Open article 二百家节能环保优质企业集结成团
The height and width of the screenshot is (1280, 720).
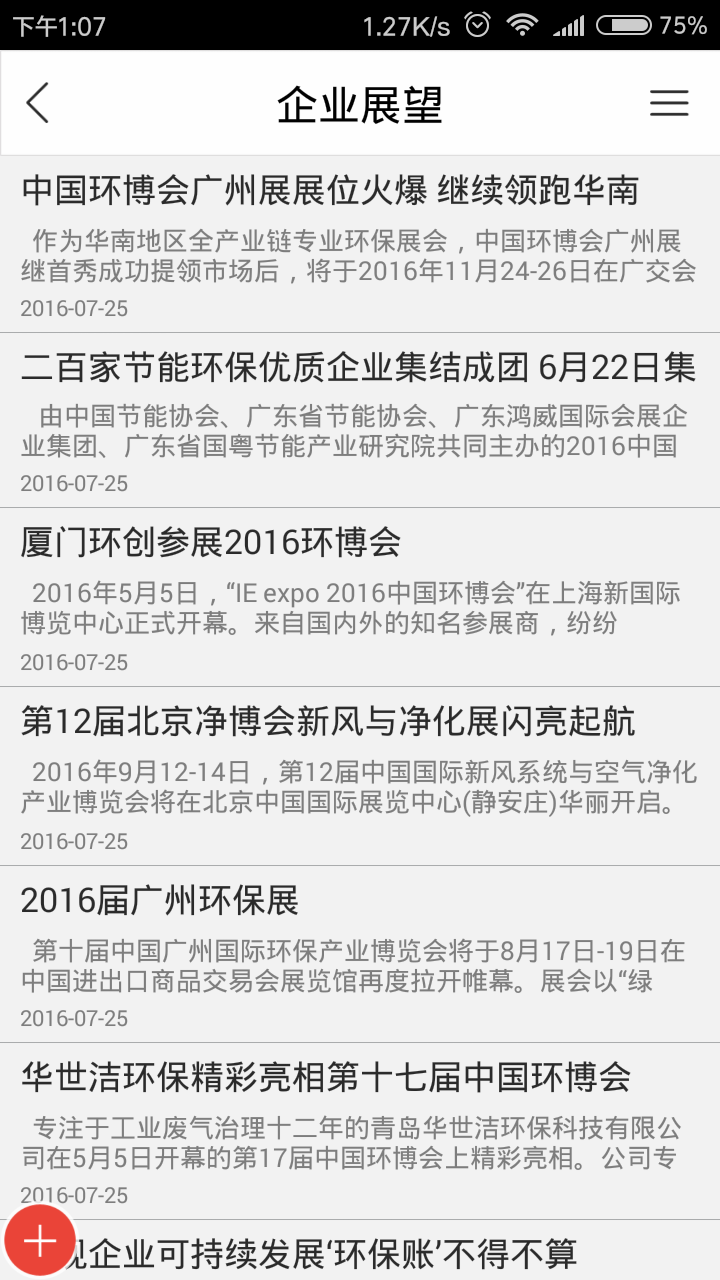pyautogui.click(x=358, y=368)
